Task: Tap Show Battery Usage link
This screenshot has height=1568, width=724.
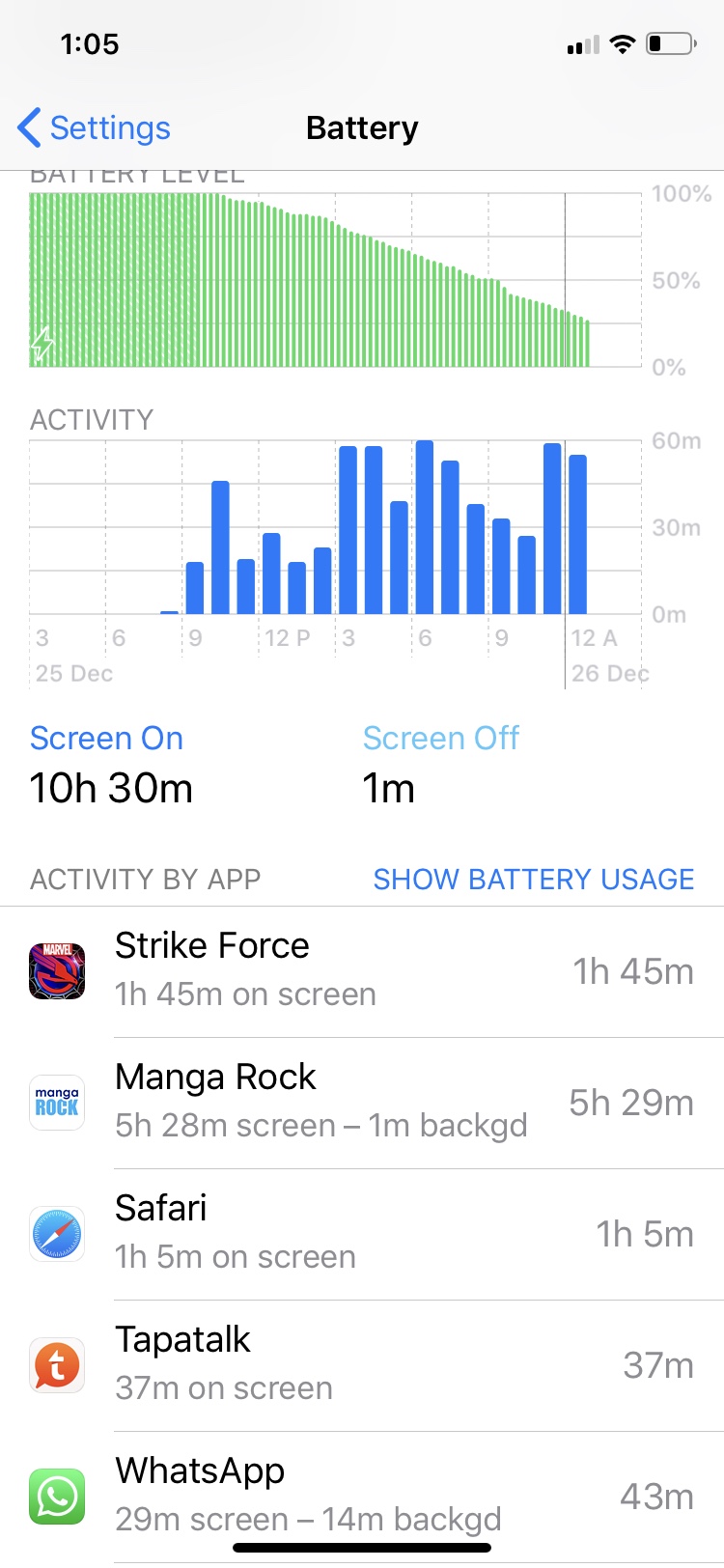Action: (x=533, y=880)
